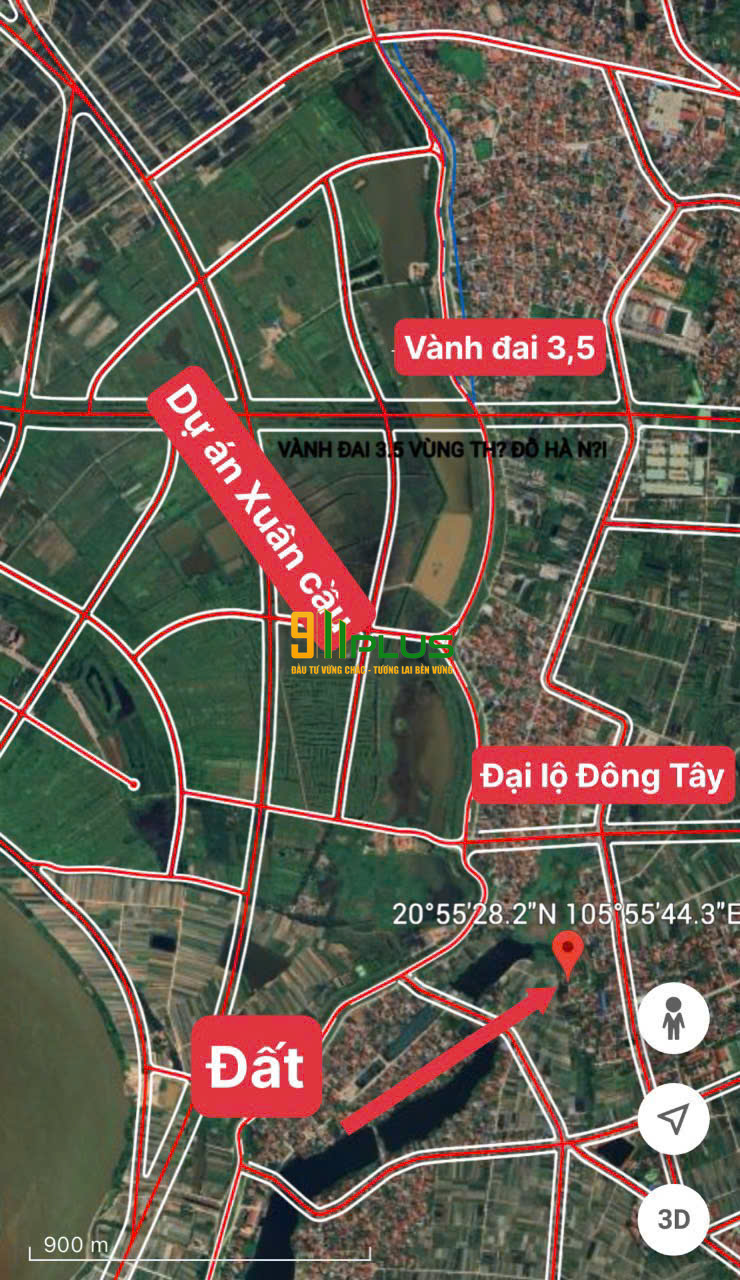This screenshot has width=740, height=1280.
Task: Open Street View with the pegman button
Action: (674, 1018)
